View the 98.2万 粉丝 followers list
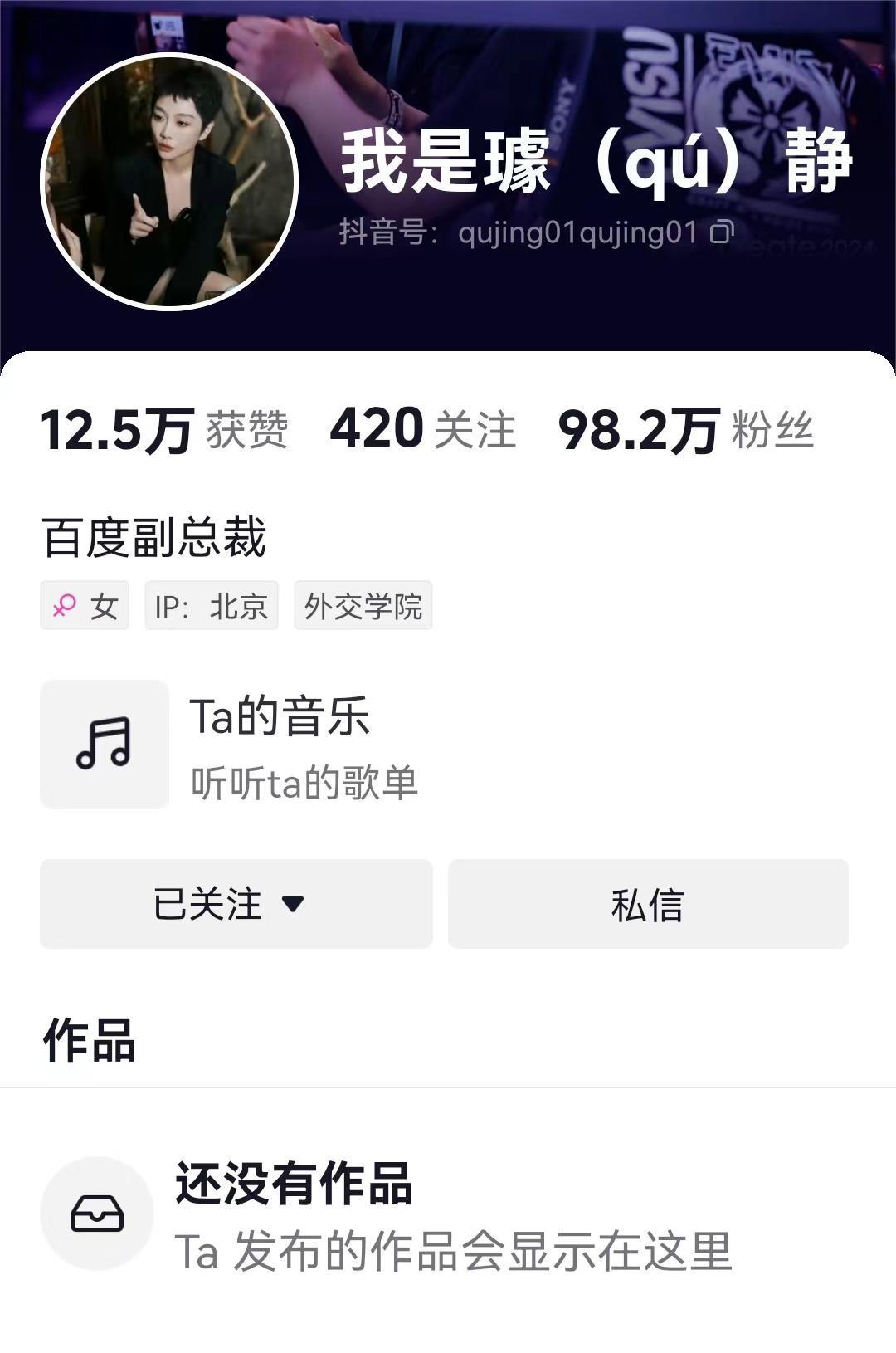Image resolution: width=896 pixels, height=1353 pixels. click(685, 430)
